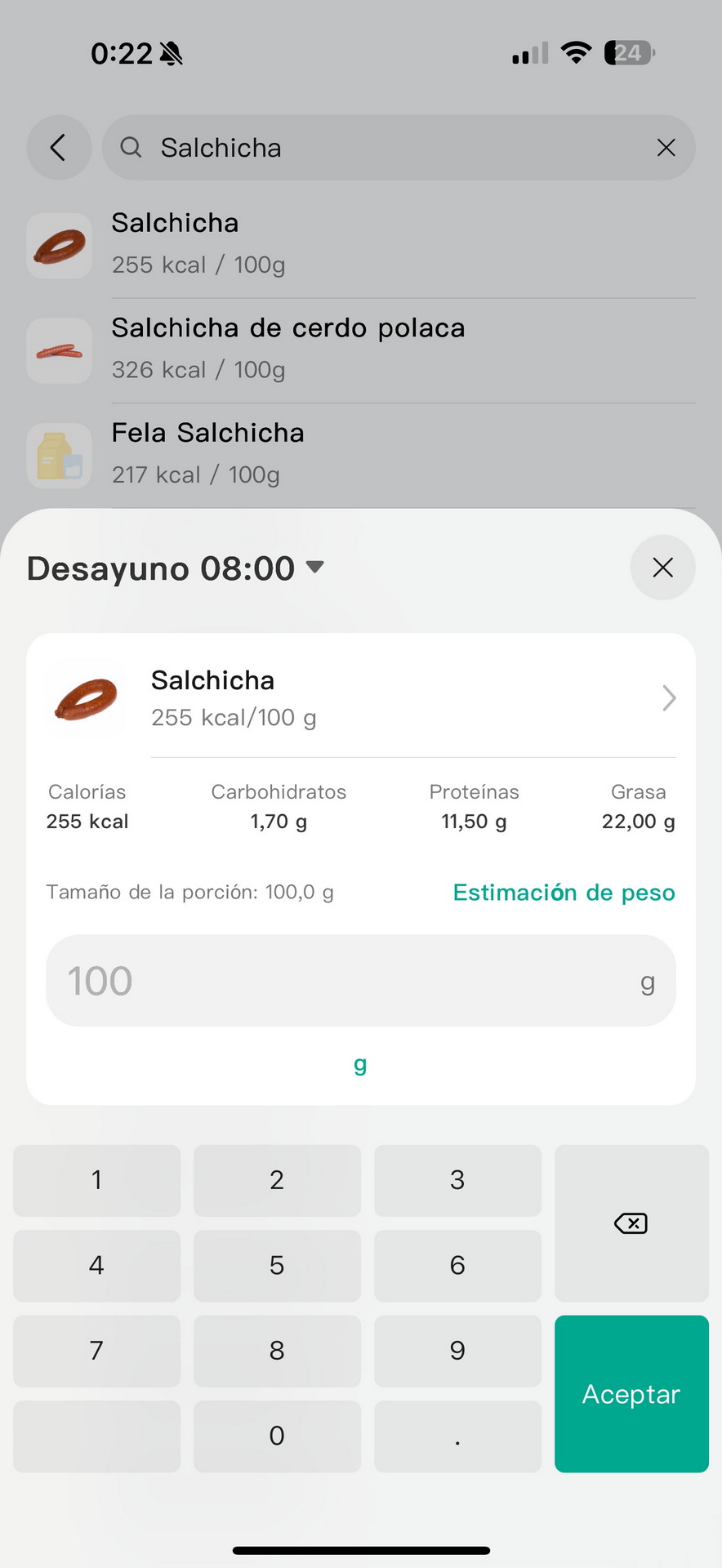Enter digit 5 on the keypad
This screenshot has width=722, height=1568.
277,1266
